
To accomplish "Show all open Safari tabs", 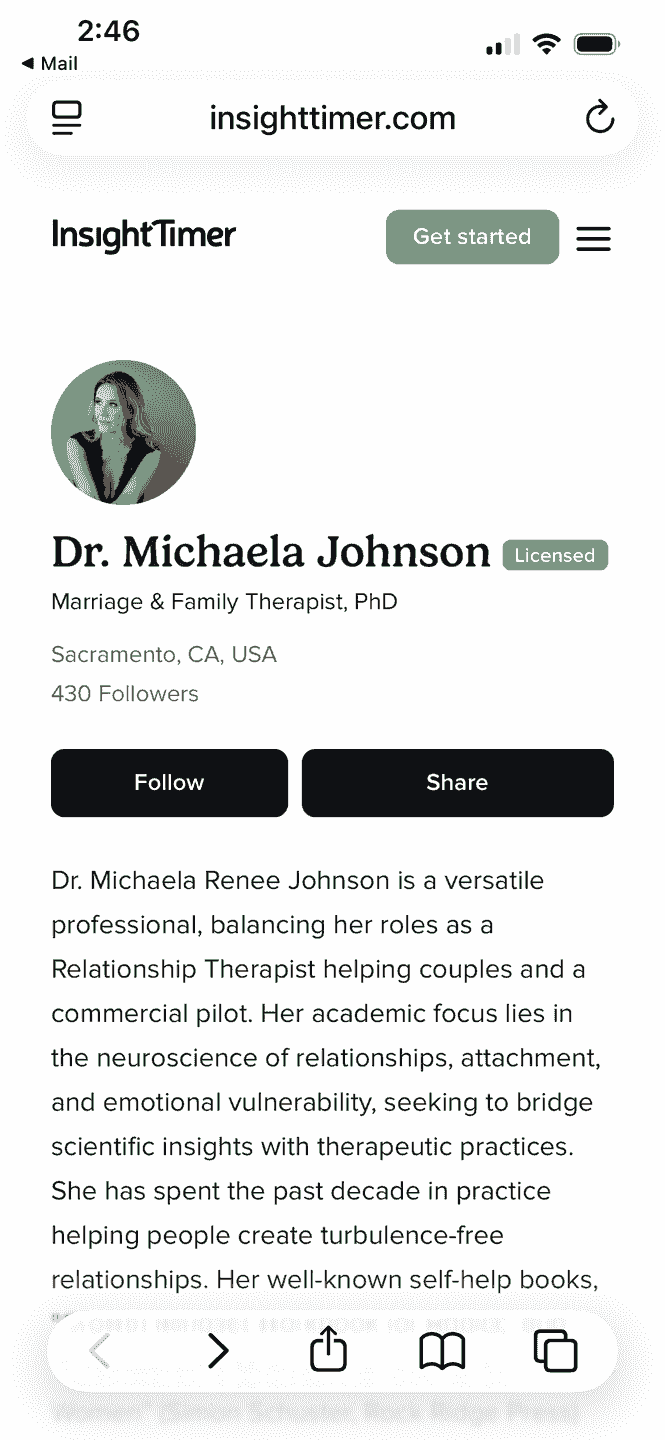I will coord(555,1352).
